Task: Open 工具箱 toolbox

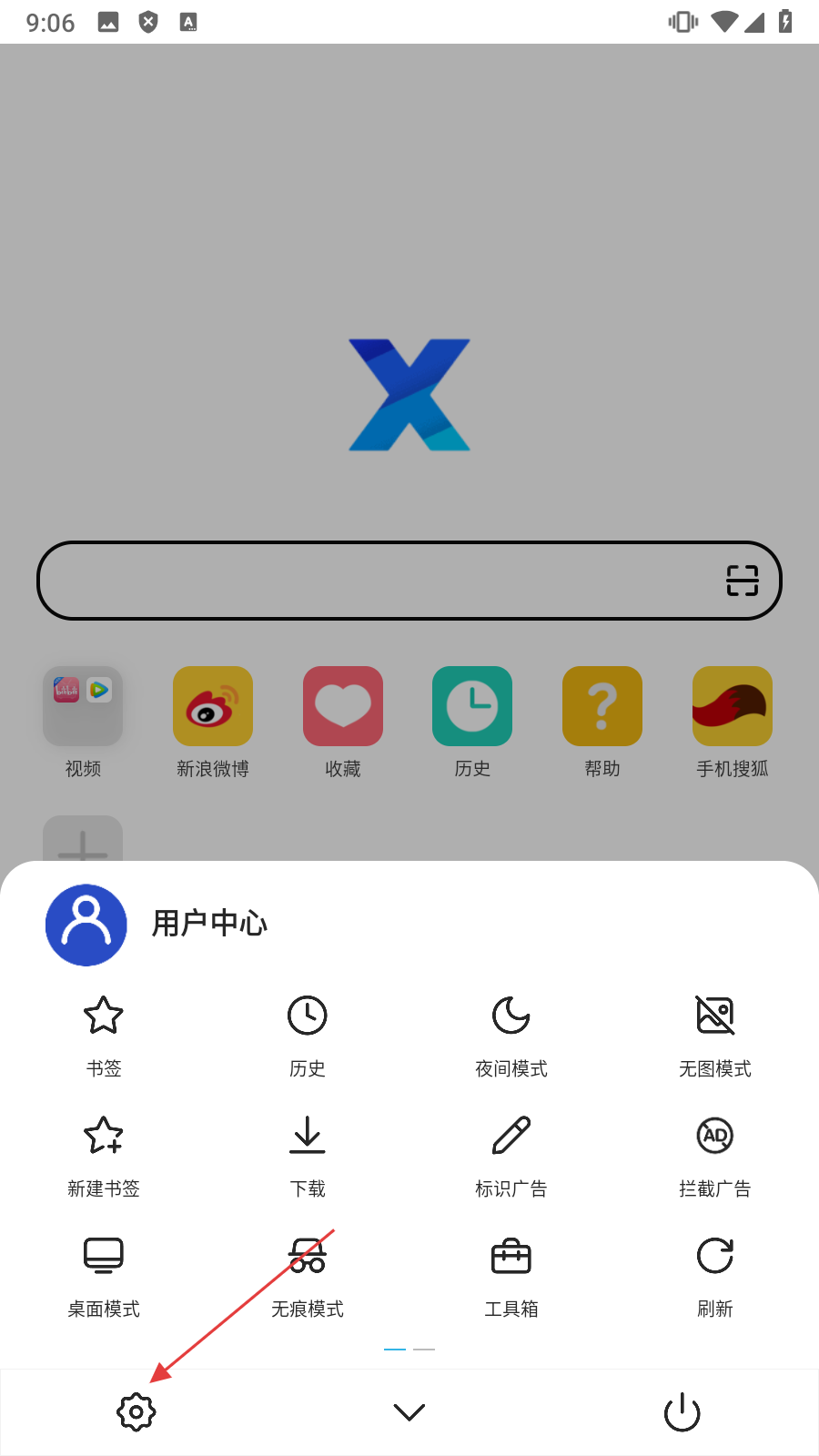Action: (x=511, y=1276)
